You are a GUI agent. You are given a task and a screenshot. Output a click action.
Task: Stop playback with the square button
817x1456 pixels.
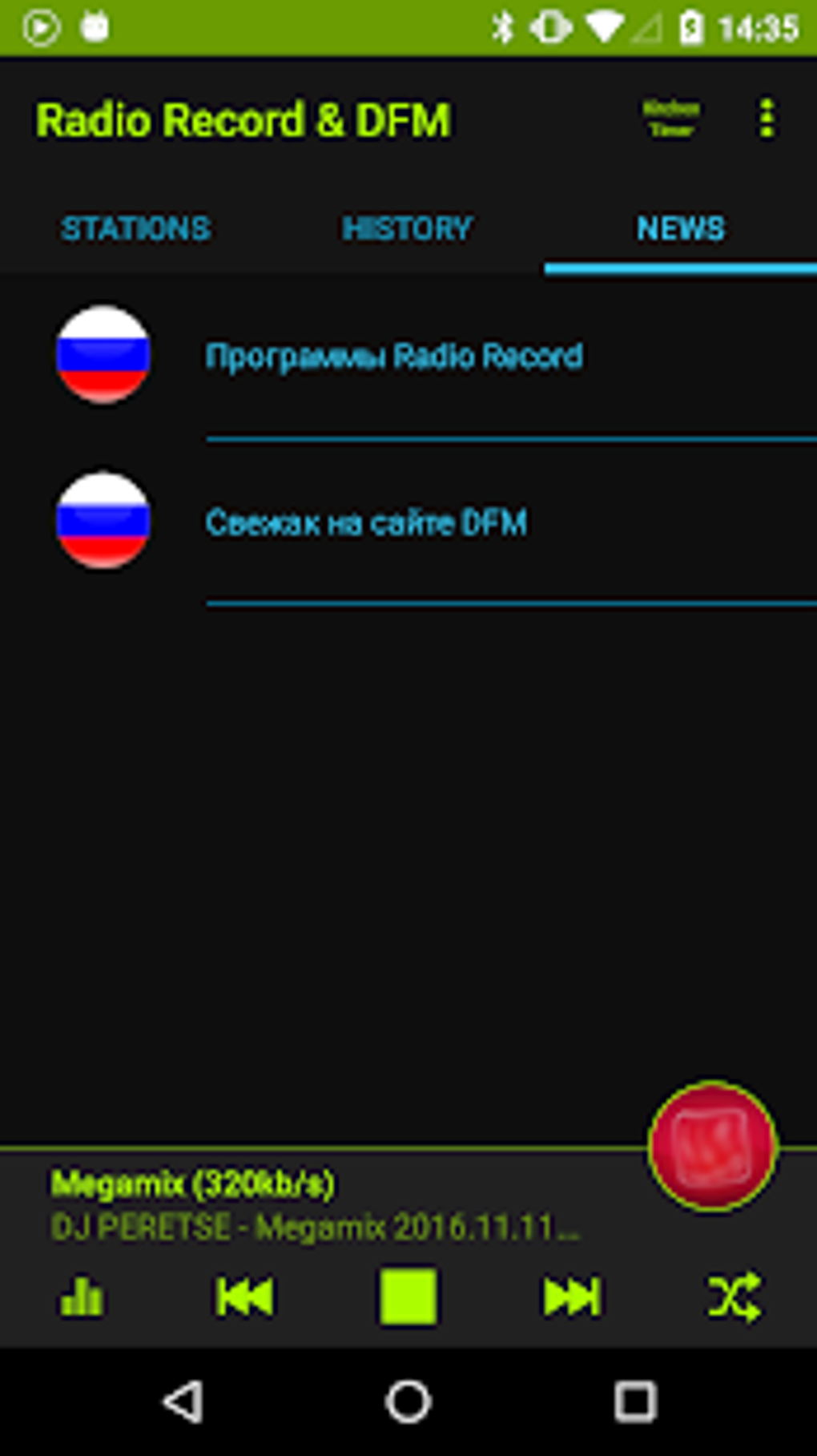point(408,1296)
